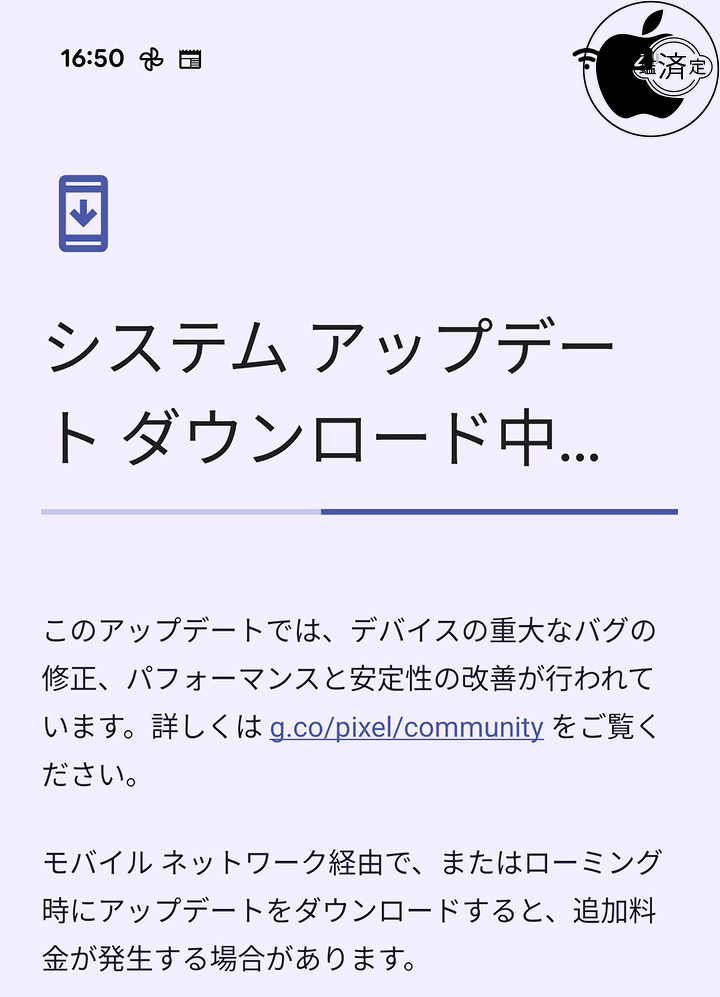720x997 pixels.
Task: Open the g.co/pixel/community link
Action: coord(406,727)
